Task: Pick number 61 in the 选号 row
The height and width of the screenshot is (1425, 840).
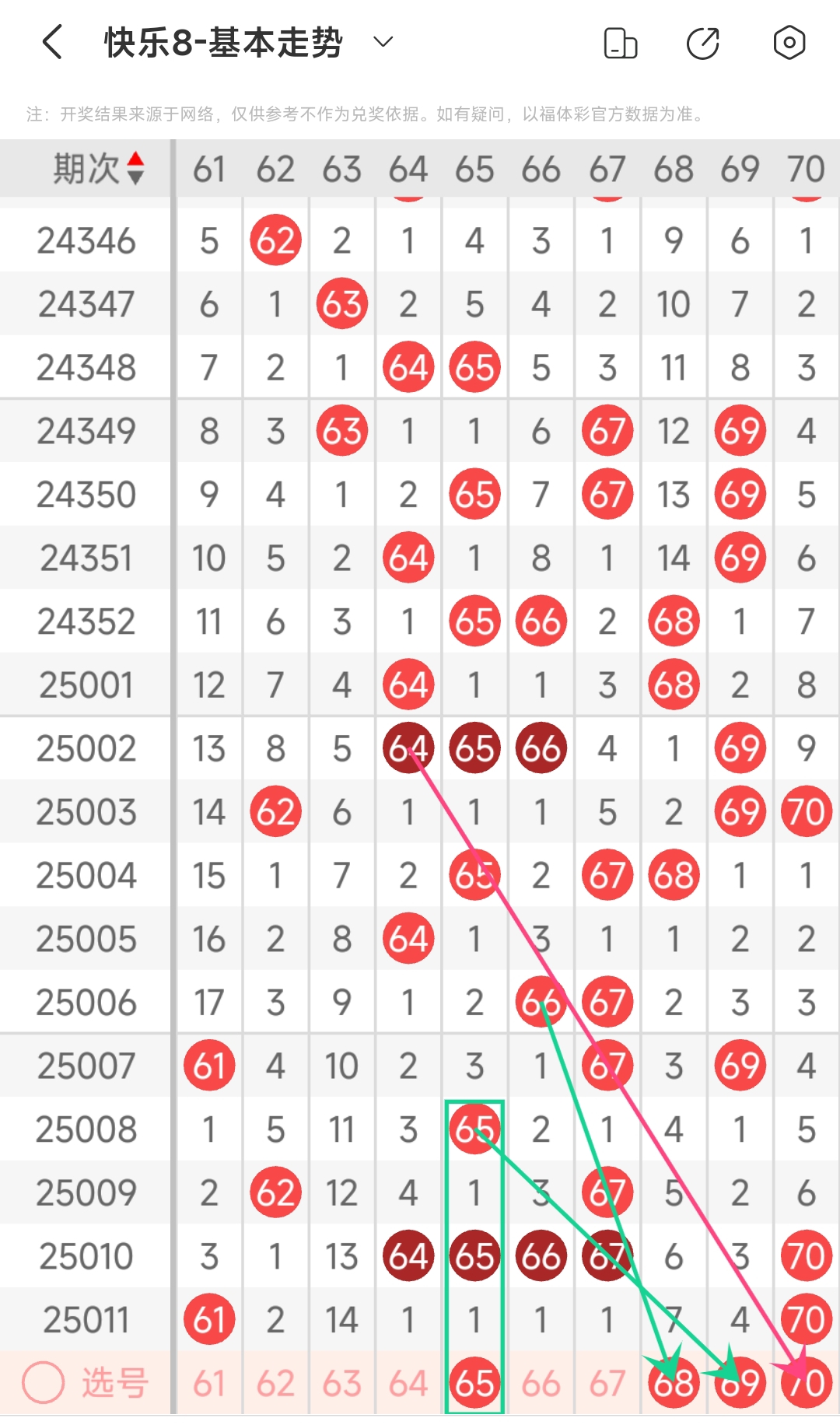Action: click(208, 1384)
